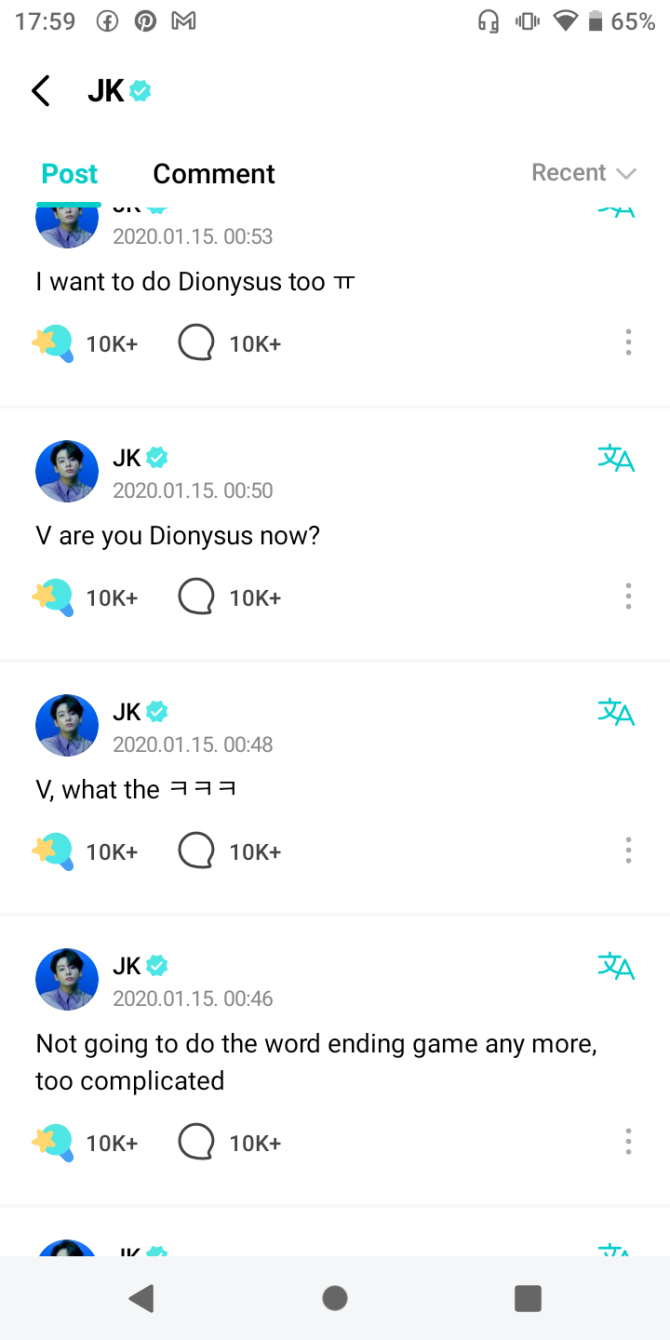
Task: Cheer the "V are you Dionysus now?" post
Action: pyautogui.click(x=54, y=598)
